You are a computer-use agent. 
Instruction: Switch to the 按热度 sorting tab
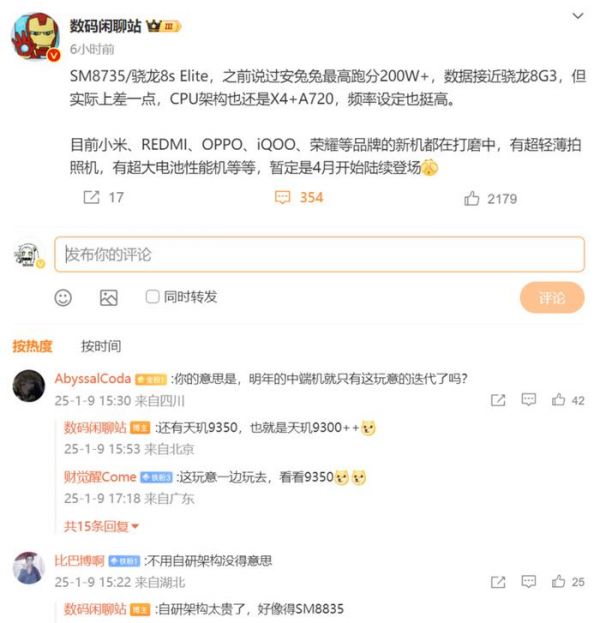[x=32, y=346]
